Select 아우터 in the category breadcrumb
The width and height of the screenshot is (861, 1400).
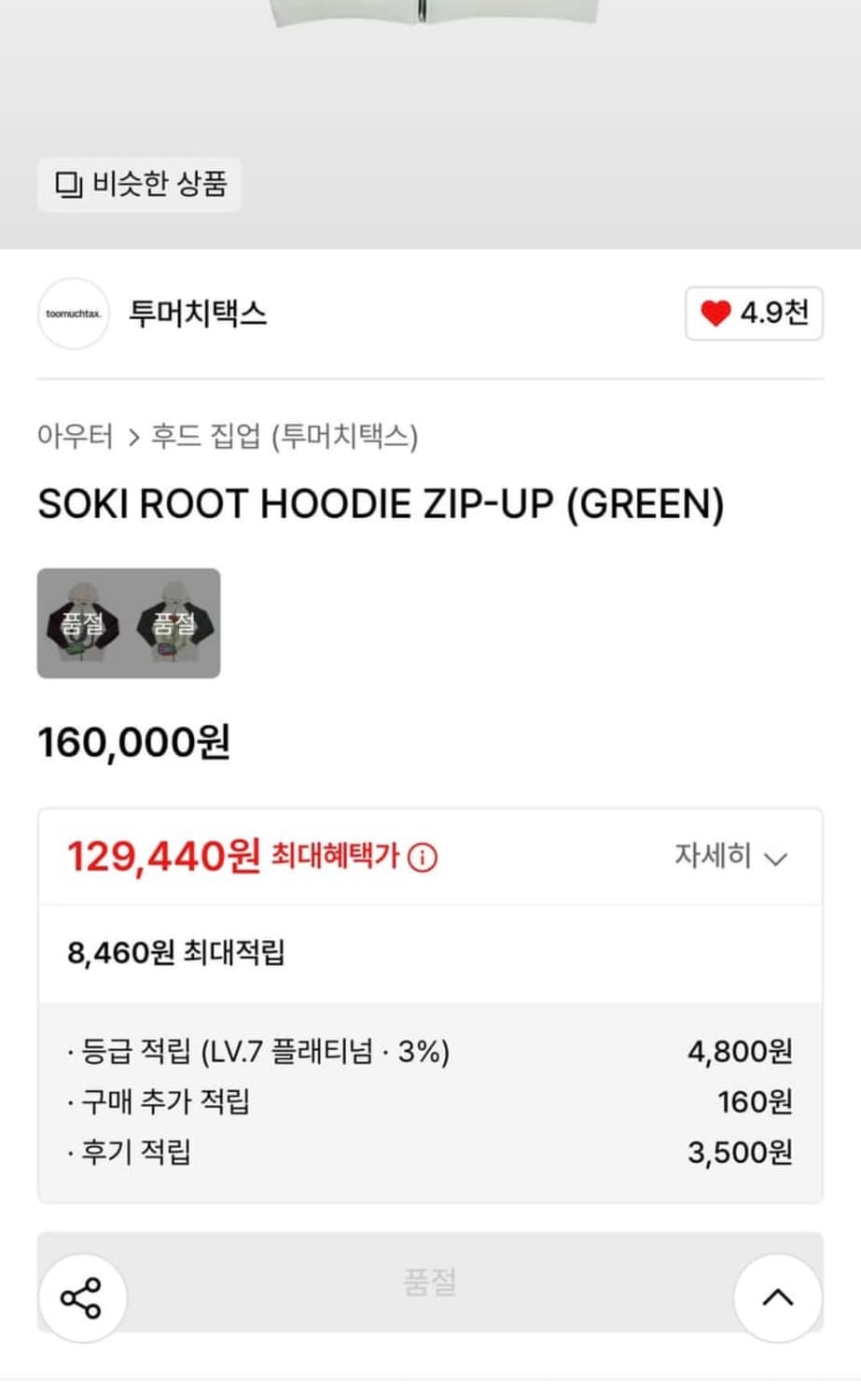[75, 435]
